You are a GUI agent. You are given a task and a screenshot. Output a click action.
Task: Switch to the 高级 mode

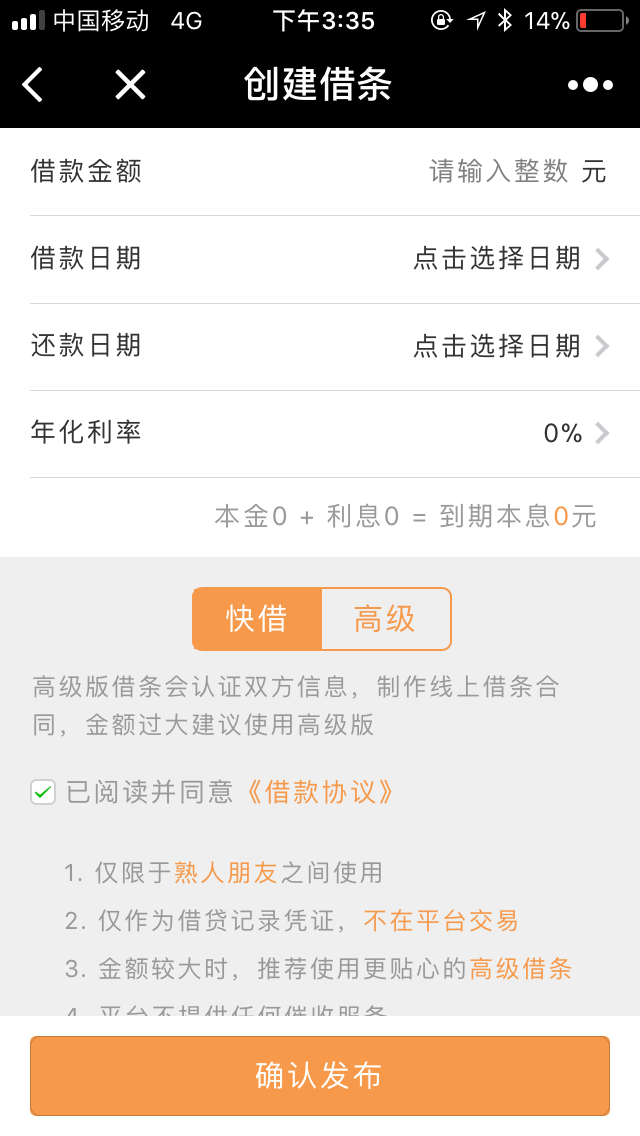tap(385, 619)
